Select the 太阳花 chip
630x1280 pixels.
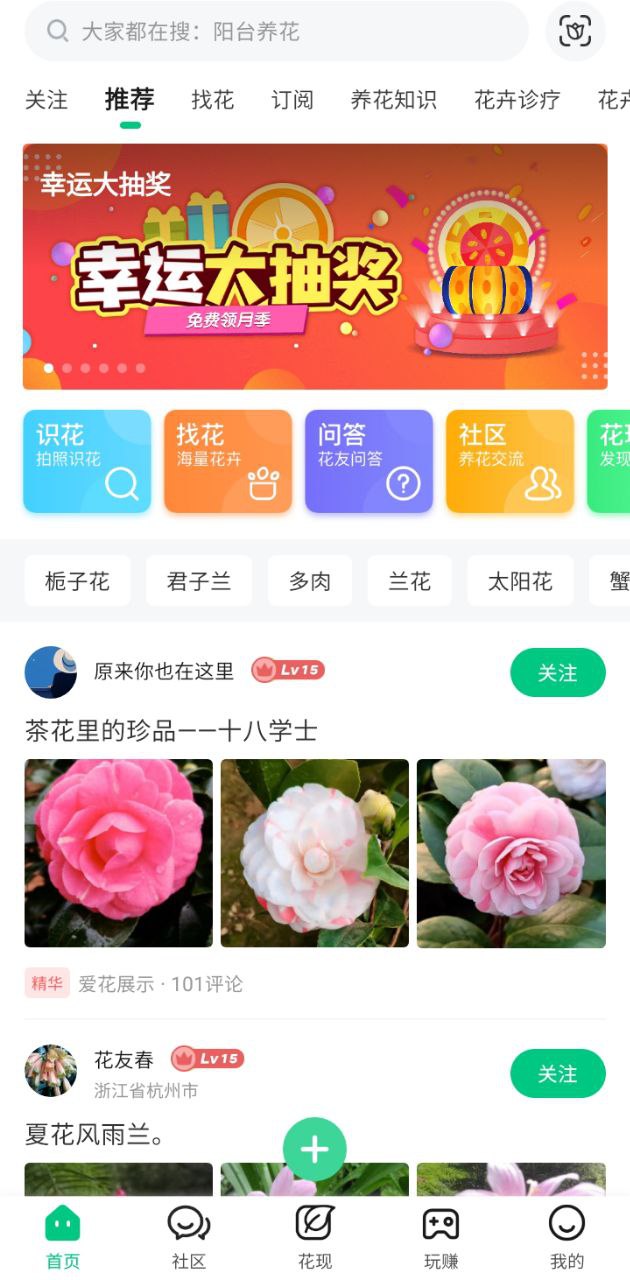[520, 581]
